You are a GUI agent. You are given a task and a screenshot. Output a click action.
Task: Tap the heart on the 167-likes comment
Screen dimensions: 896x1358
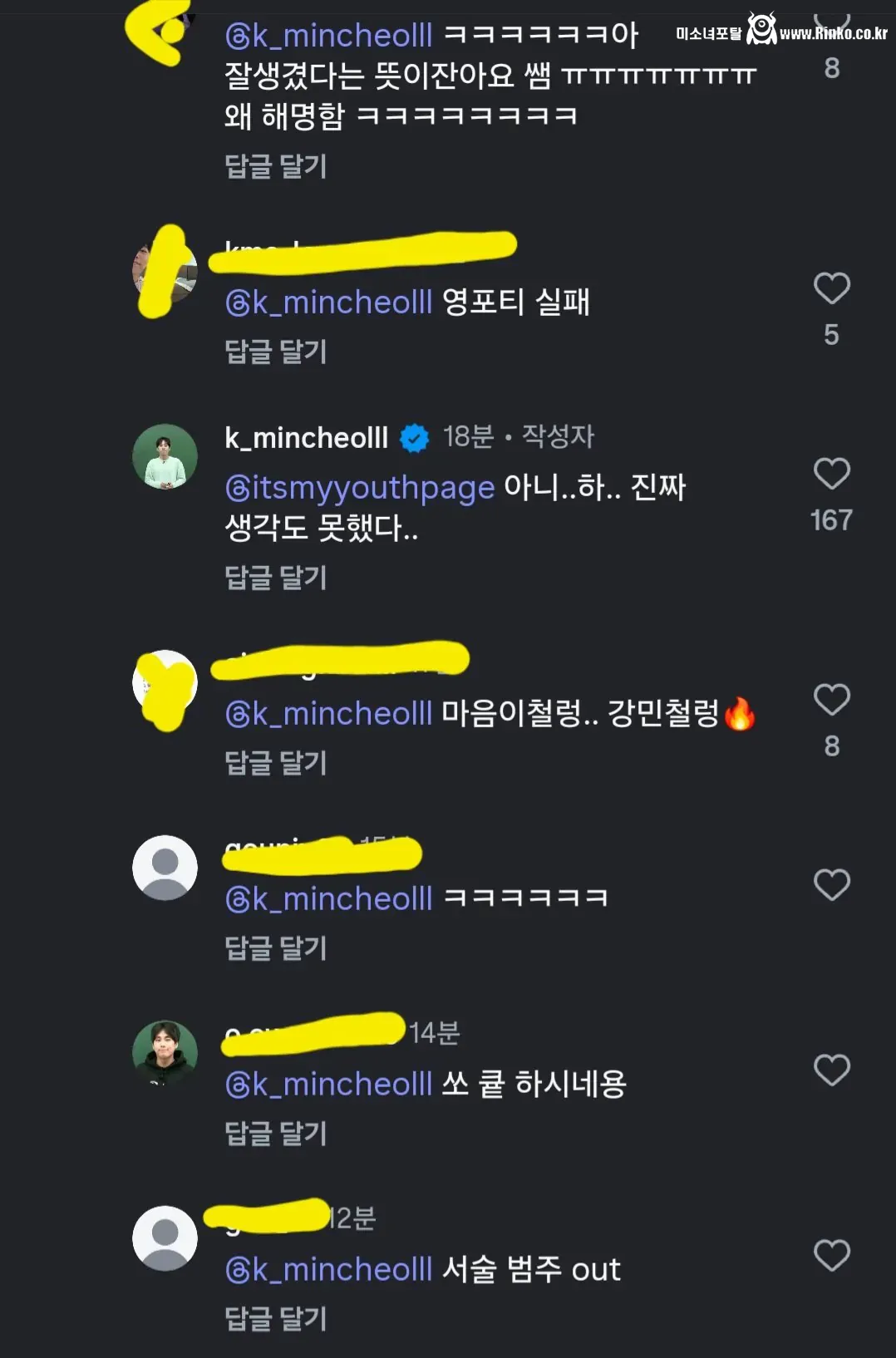pos(831,474)
